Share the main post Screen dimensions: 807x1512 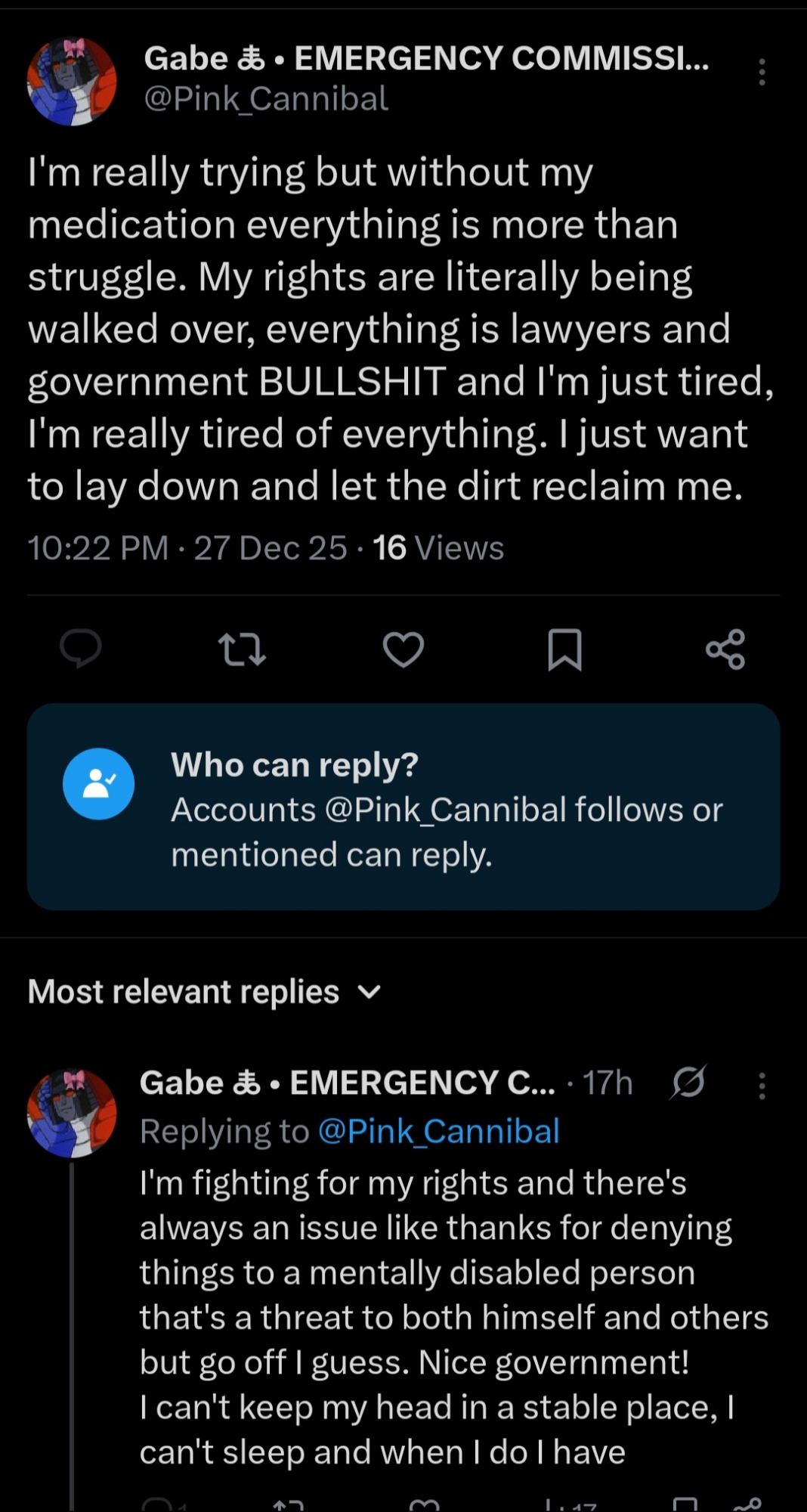coord(725,649)
